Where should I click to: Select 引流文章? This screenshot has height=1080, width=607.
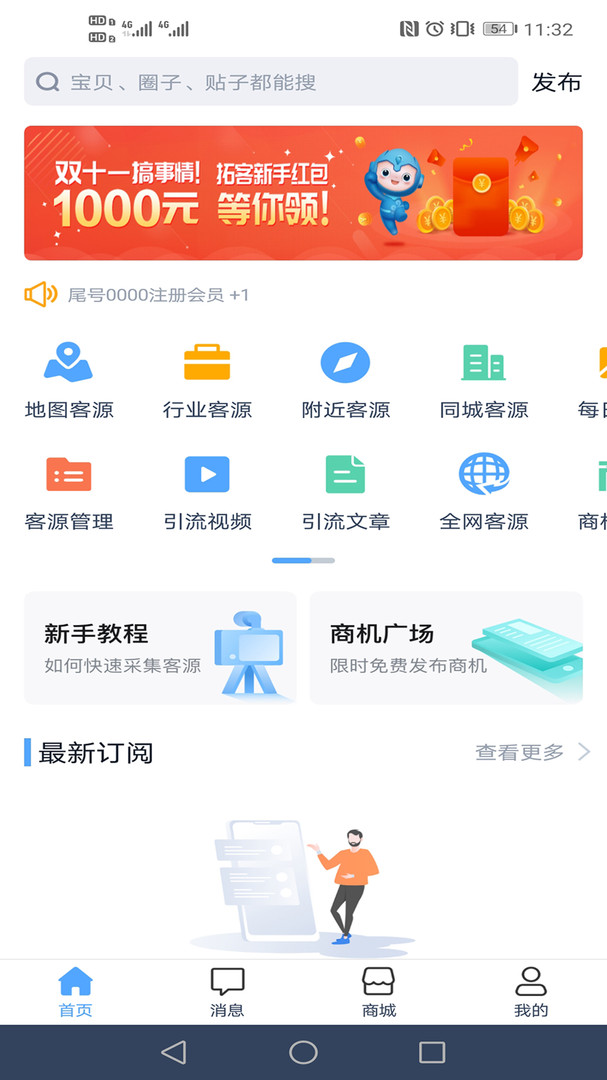(345, 492)
